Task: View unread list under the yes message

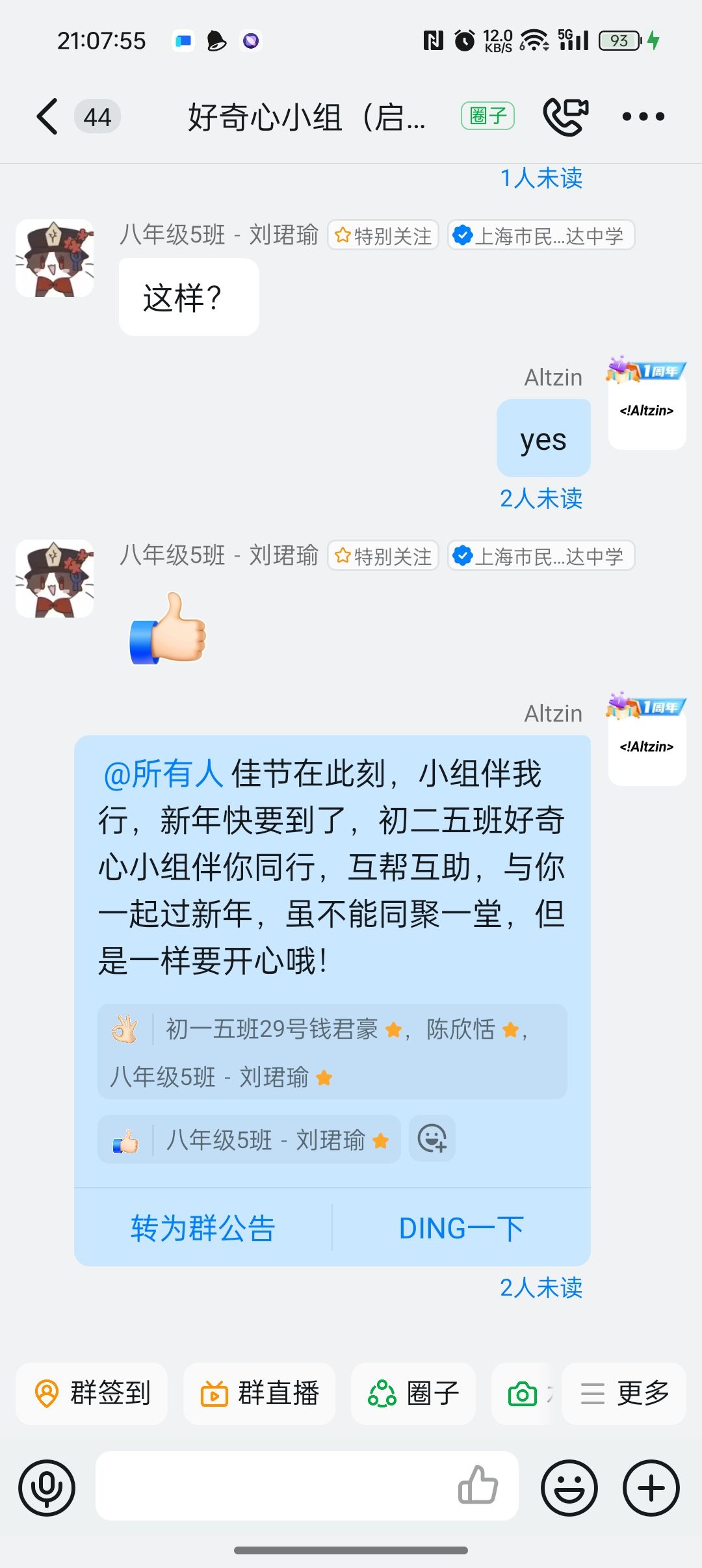Action: coord(541,499)
